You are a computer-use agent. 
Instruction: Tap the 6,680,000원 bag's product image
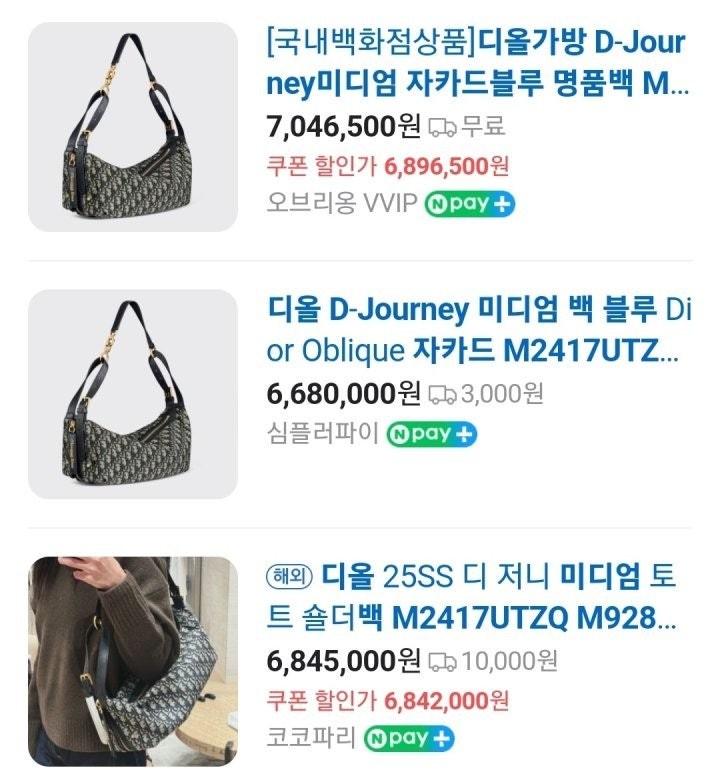tap(133, 394)
